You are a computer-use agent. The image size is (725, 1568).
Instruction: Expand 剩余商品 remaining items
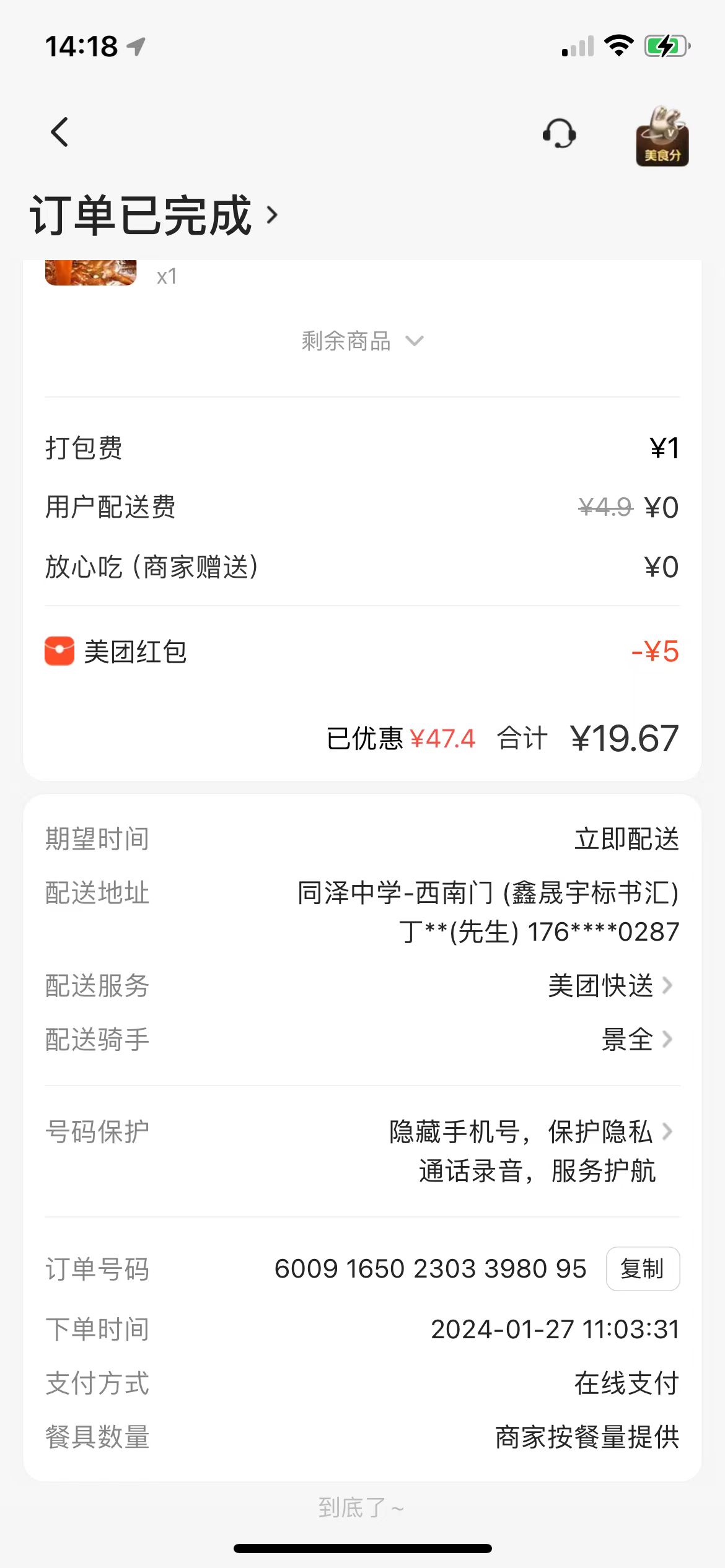362,341
